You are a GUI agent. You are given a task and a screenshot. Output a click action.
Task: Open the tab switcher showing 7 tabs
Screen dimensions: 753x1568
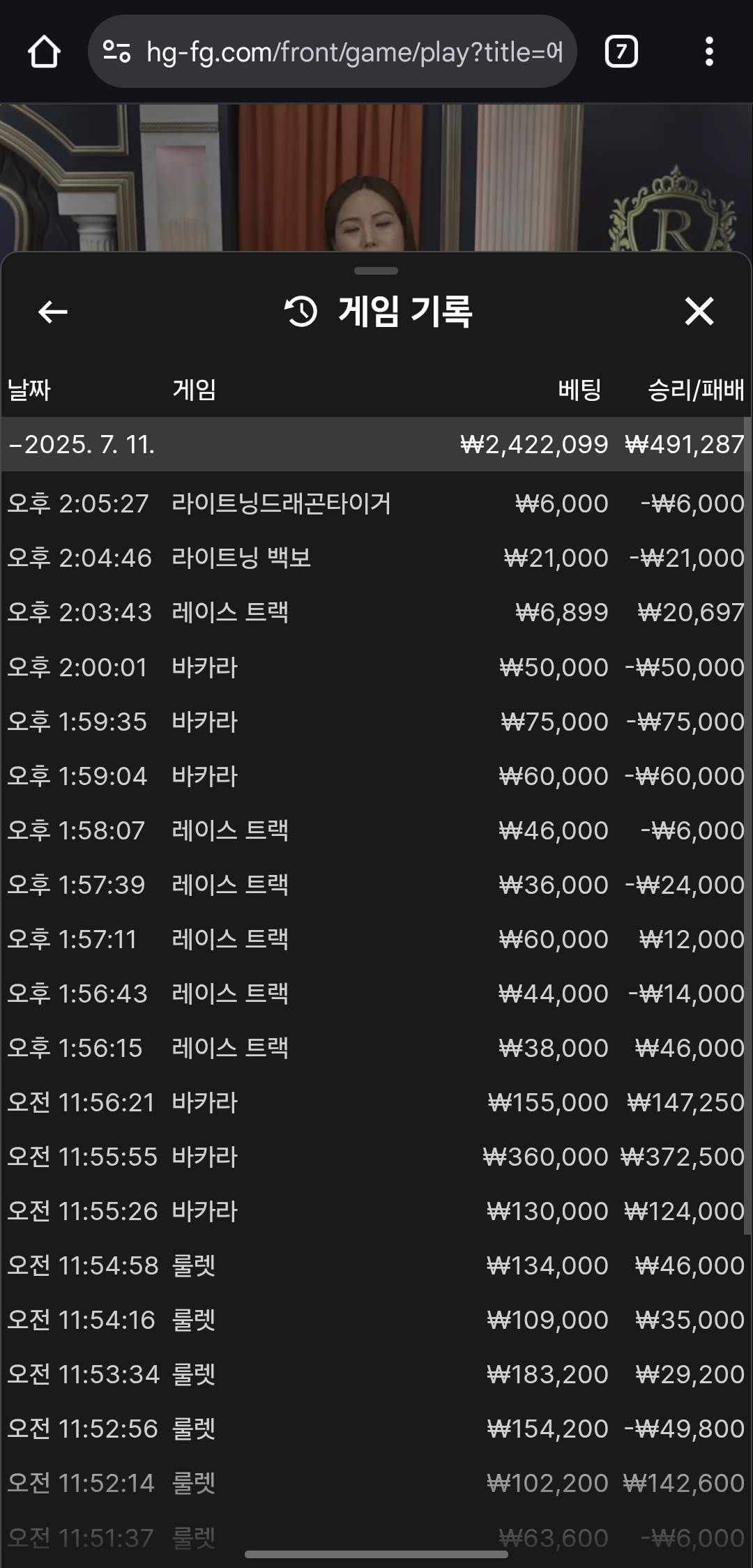pyautogui.click(x=621, y=52)
